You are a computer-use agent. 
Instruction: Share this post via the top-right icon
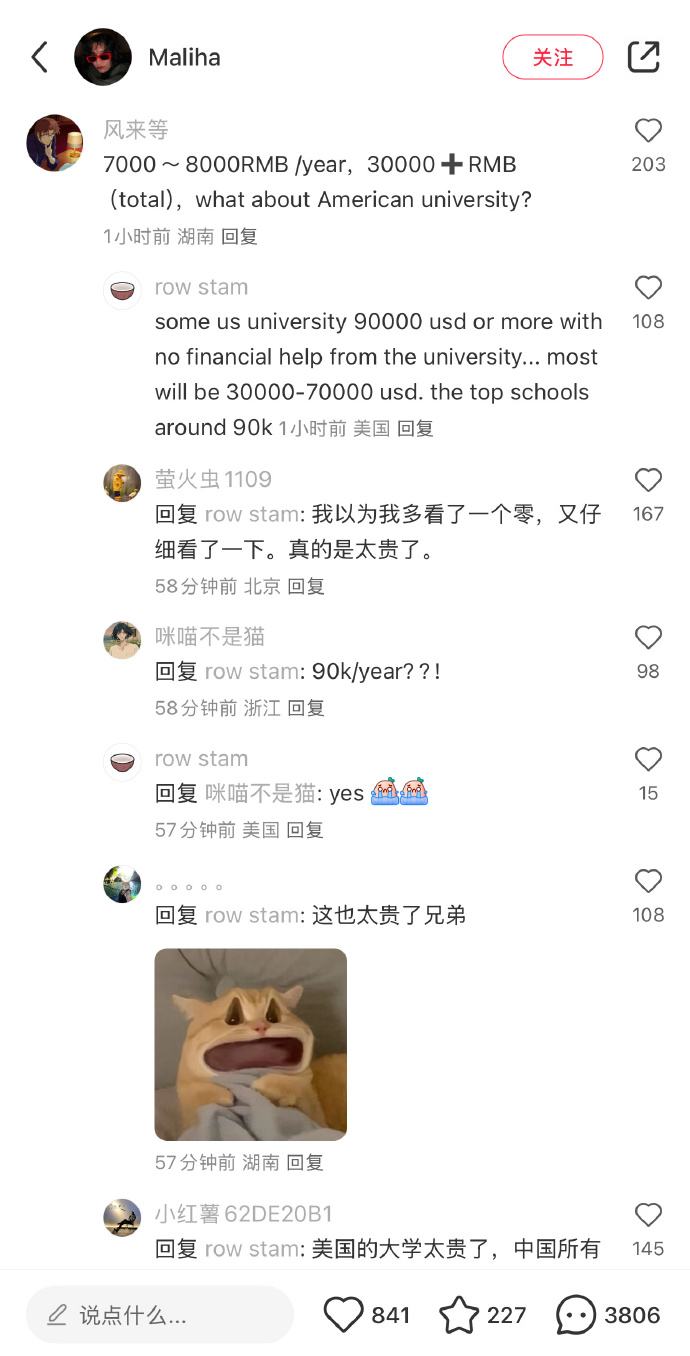point(643,57)
